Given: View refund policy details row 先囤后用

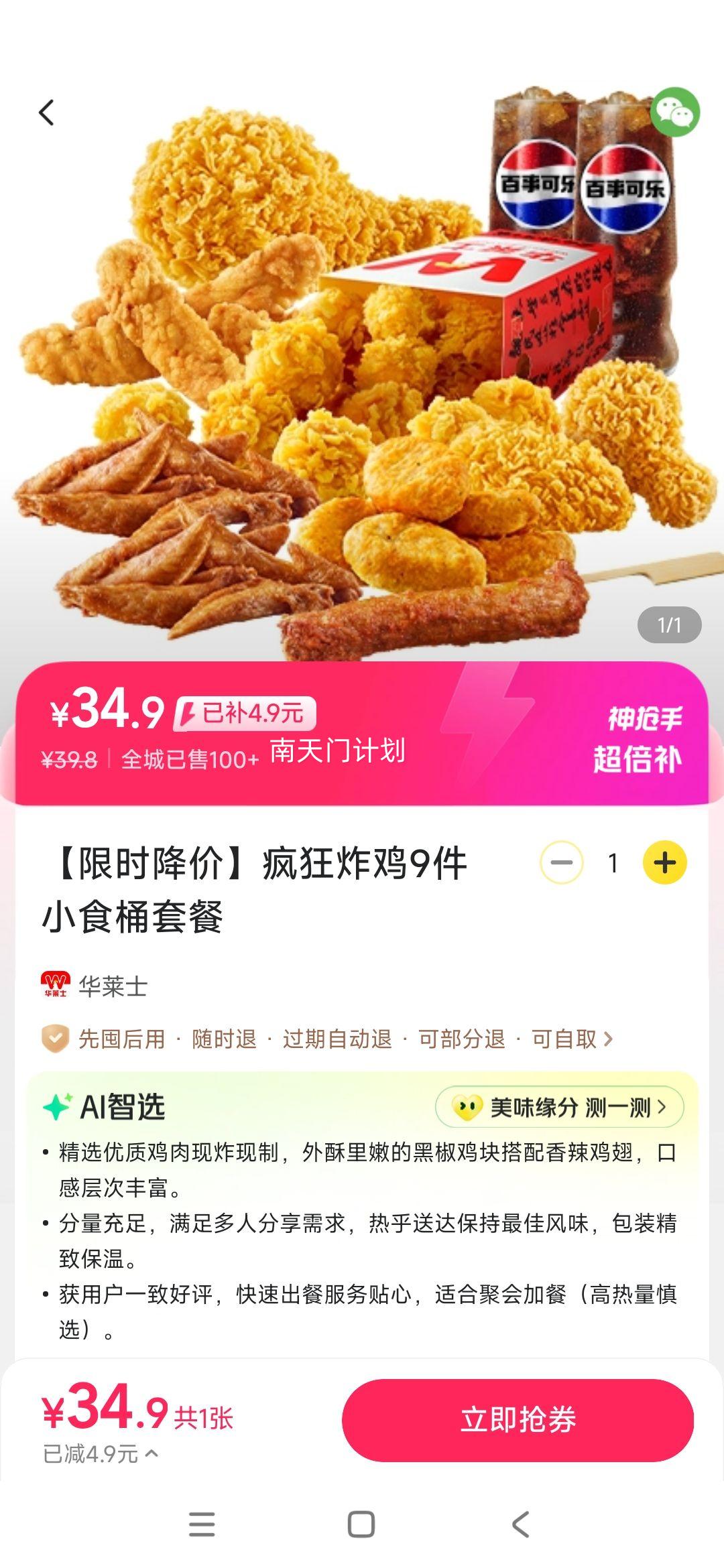Looking at the screenshot, I should [327, 1039].
